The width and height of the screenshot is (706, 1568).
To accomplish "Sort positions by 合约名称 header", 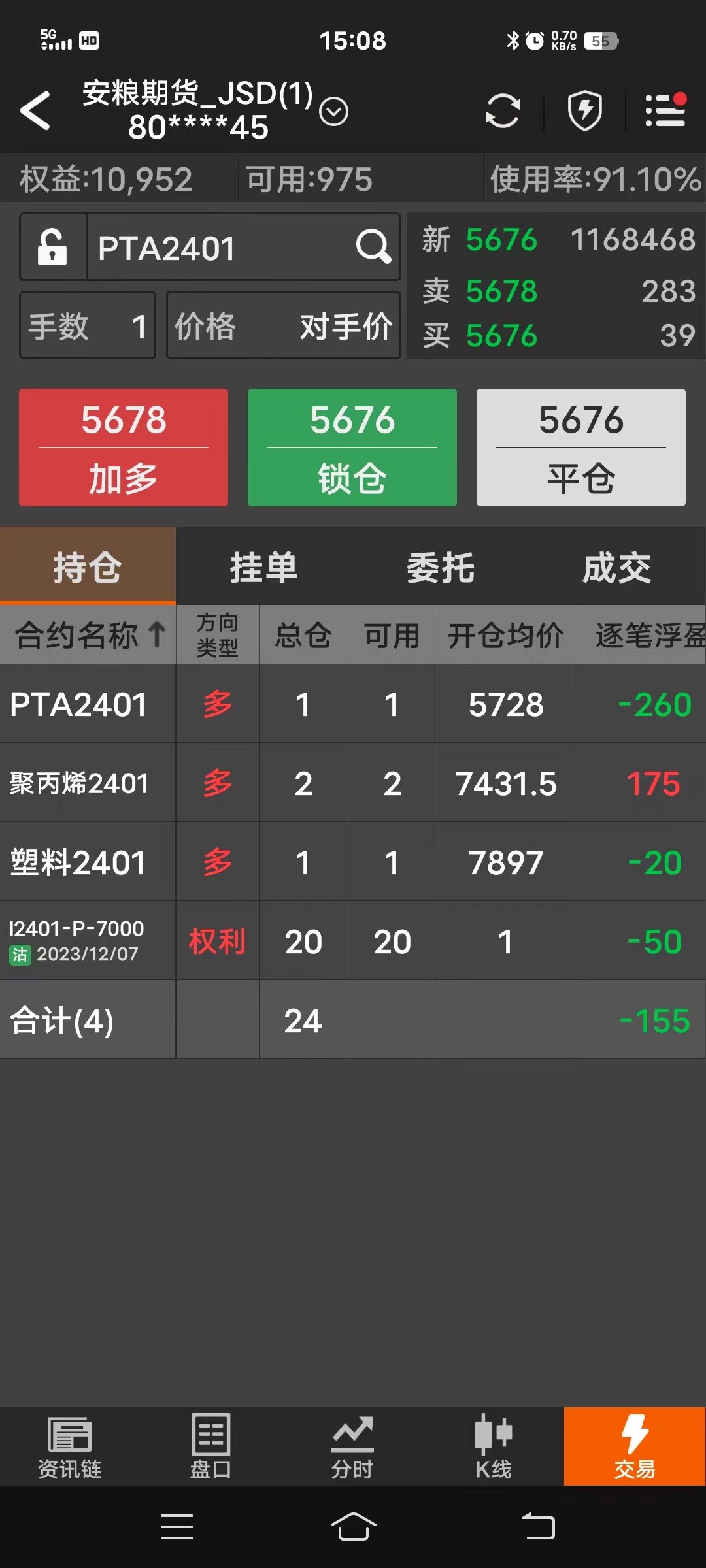I will coord(88,635).
